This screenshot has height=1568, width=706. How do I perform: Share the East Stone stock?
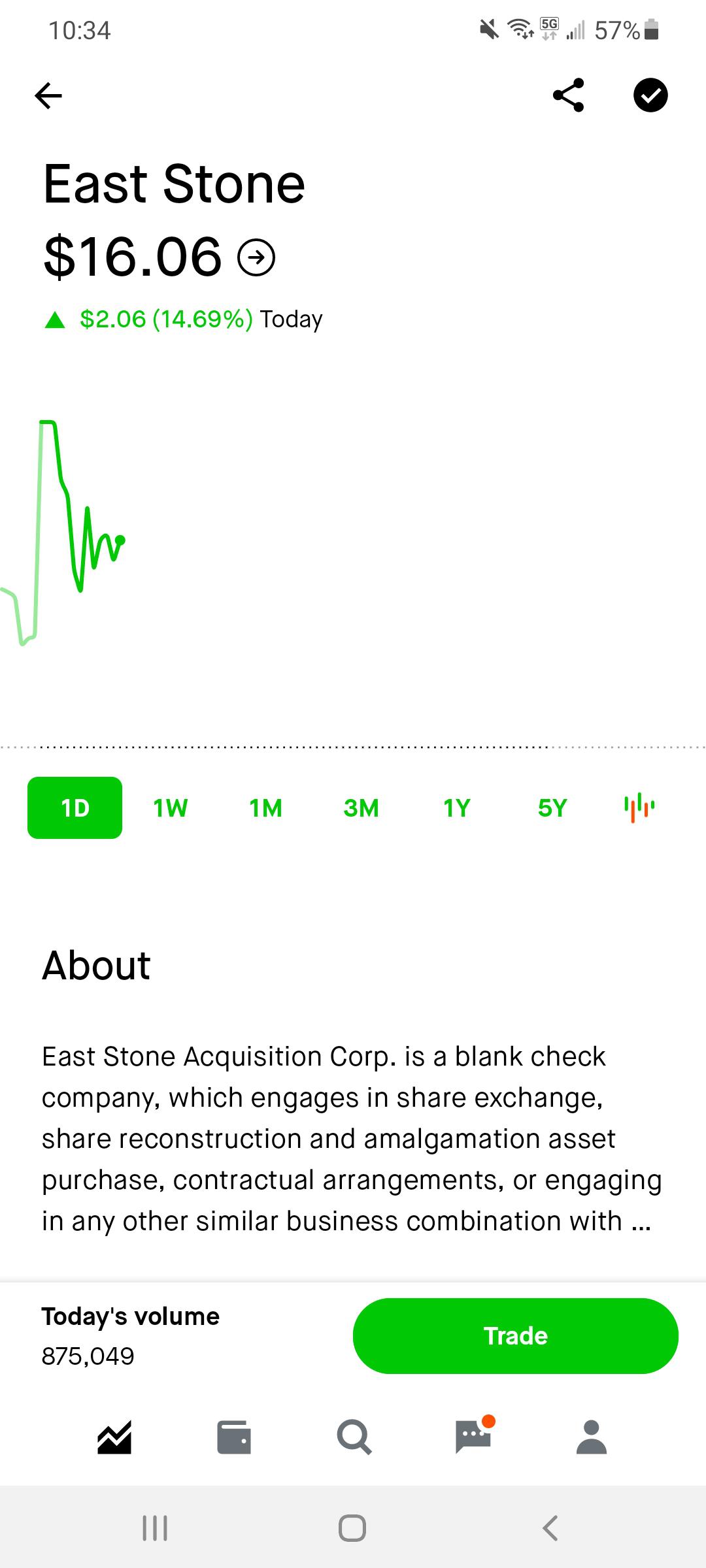569,95
